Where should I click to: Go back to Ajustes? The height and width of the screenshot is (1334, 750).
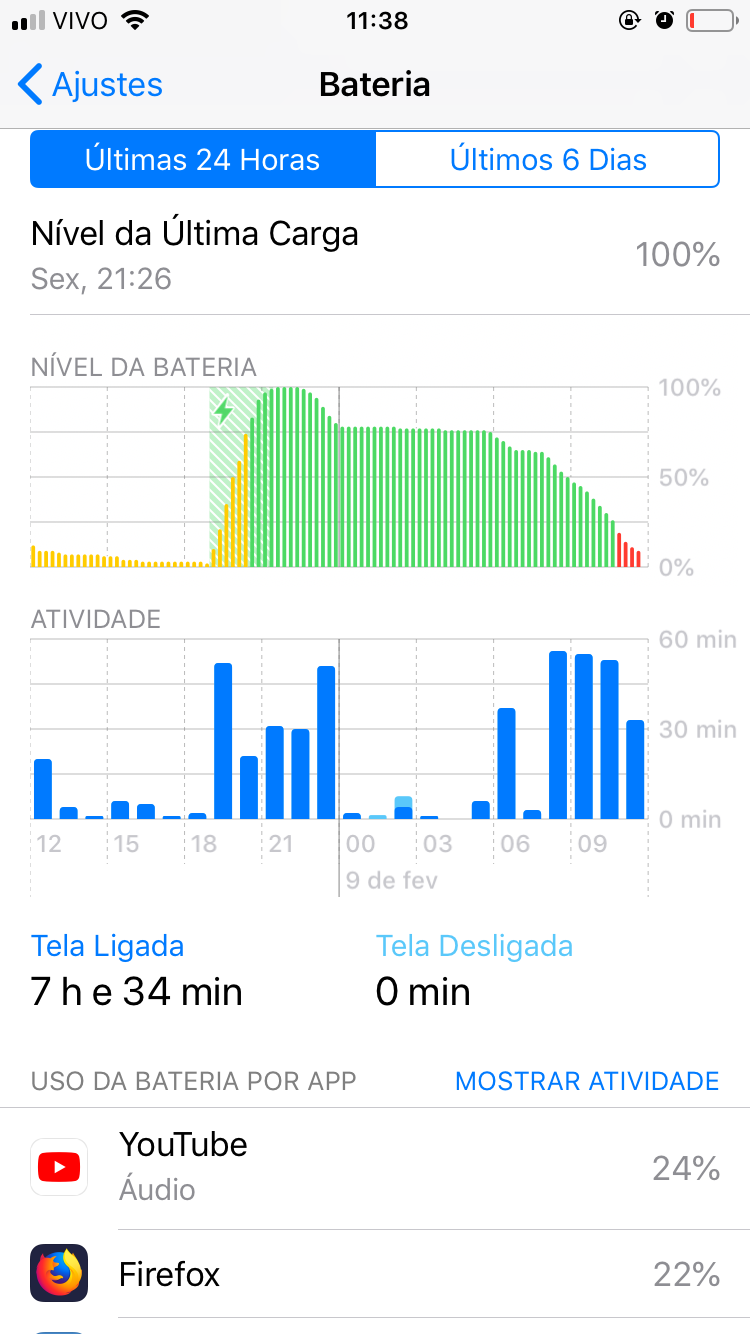[x=90, y=85]
